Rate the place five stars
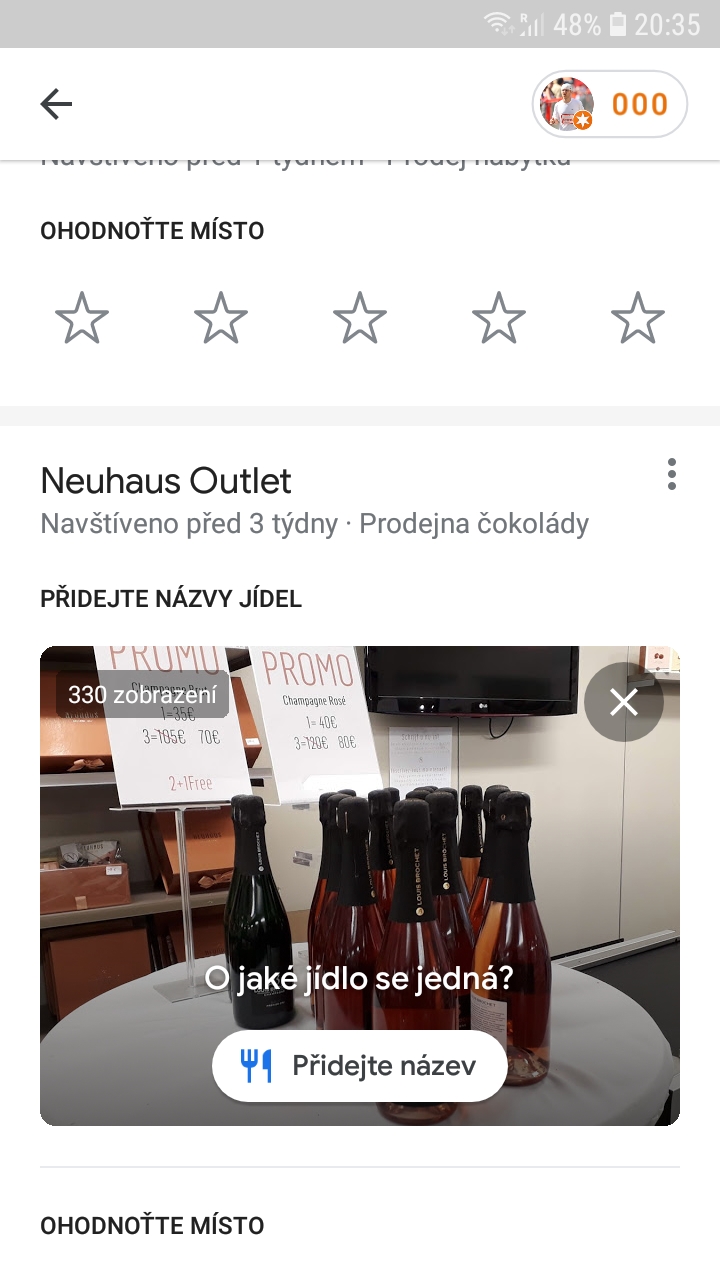This screenshot has width=720, height=1280. point(638,319)
